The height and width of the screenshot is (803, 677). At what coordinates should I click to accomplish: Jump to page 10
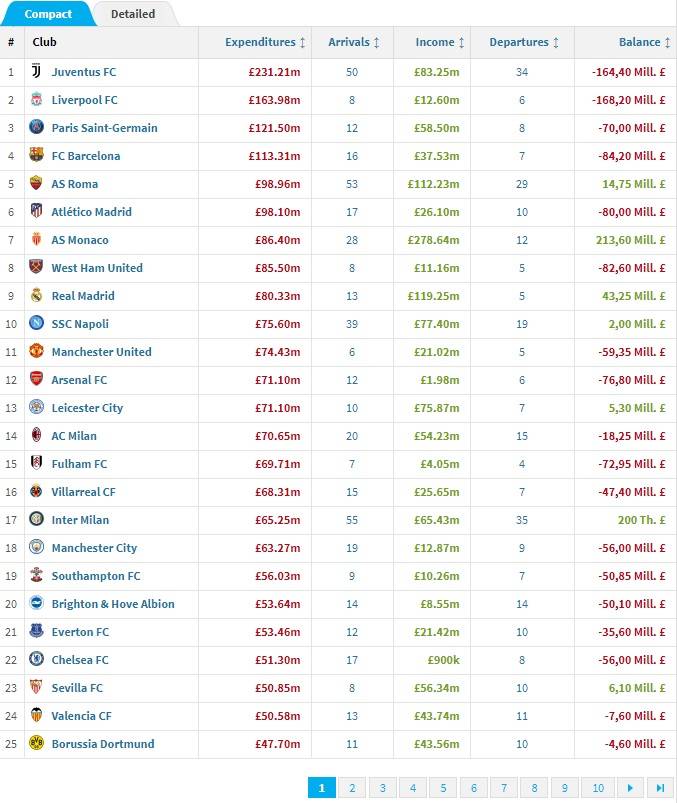coord(597,788)
